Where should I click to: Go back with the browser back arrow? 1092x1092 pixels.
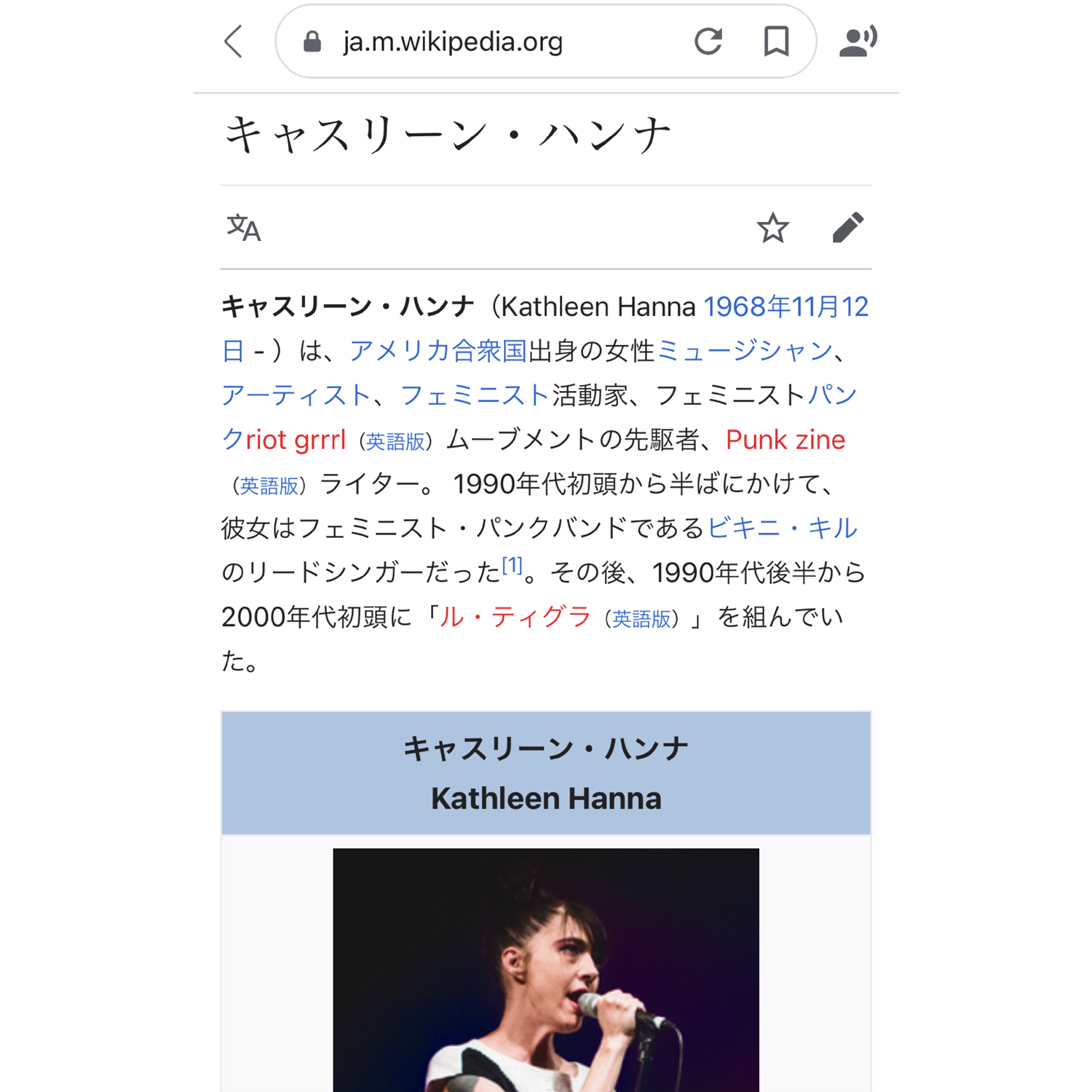(234, 41)
